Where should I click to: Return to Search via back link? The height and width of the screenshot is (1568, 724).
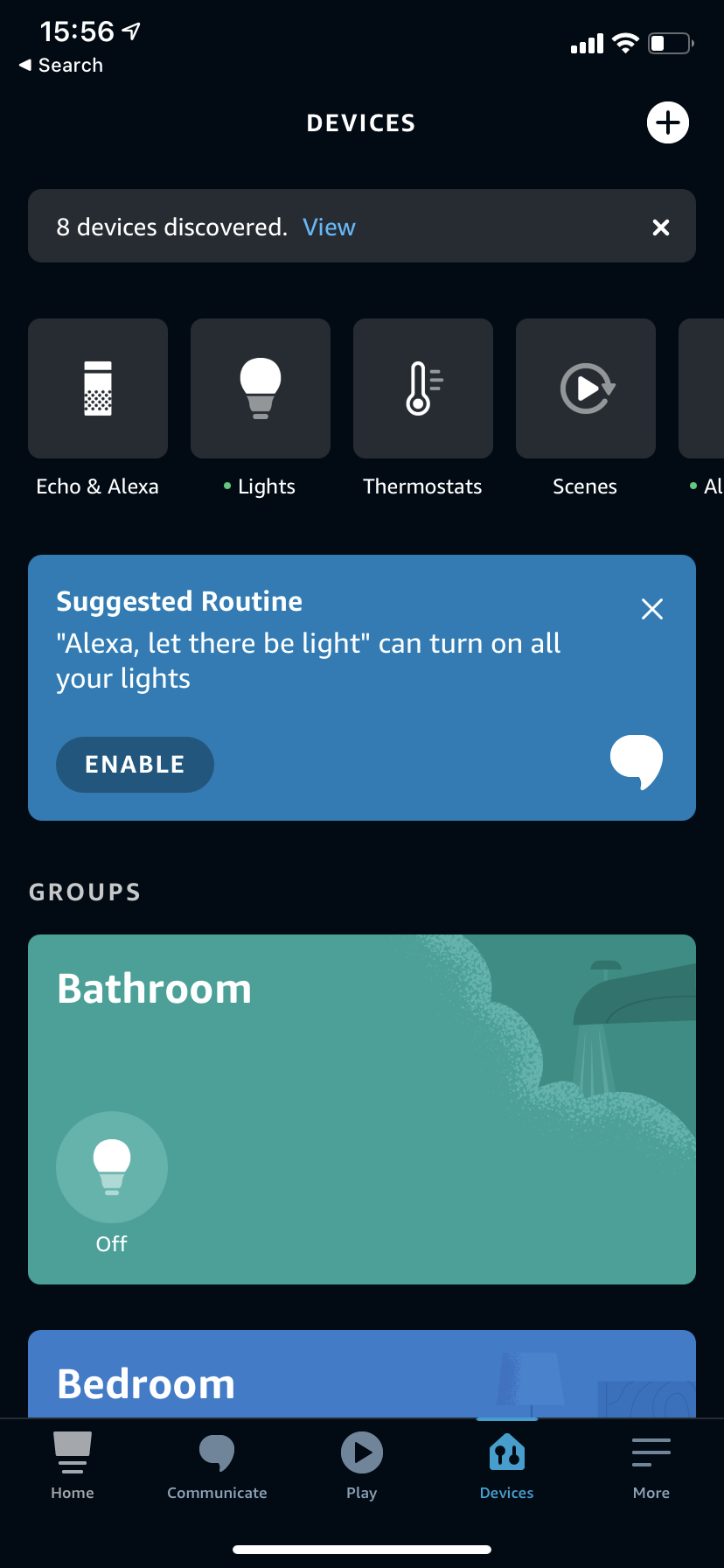(x=61, y=66)
